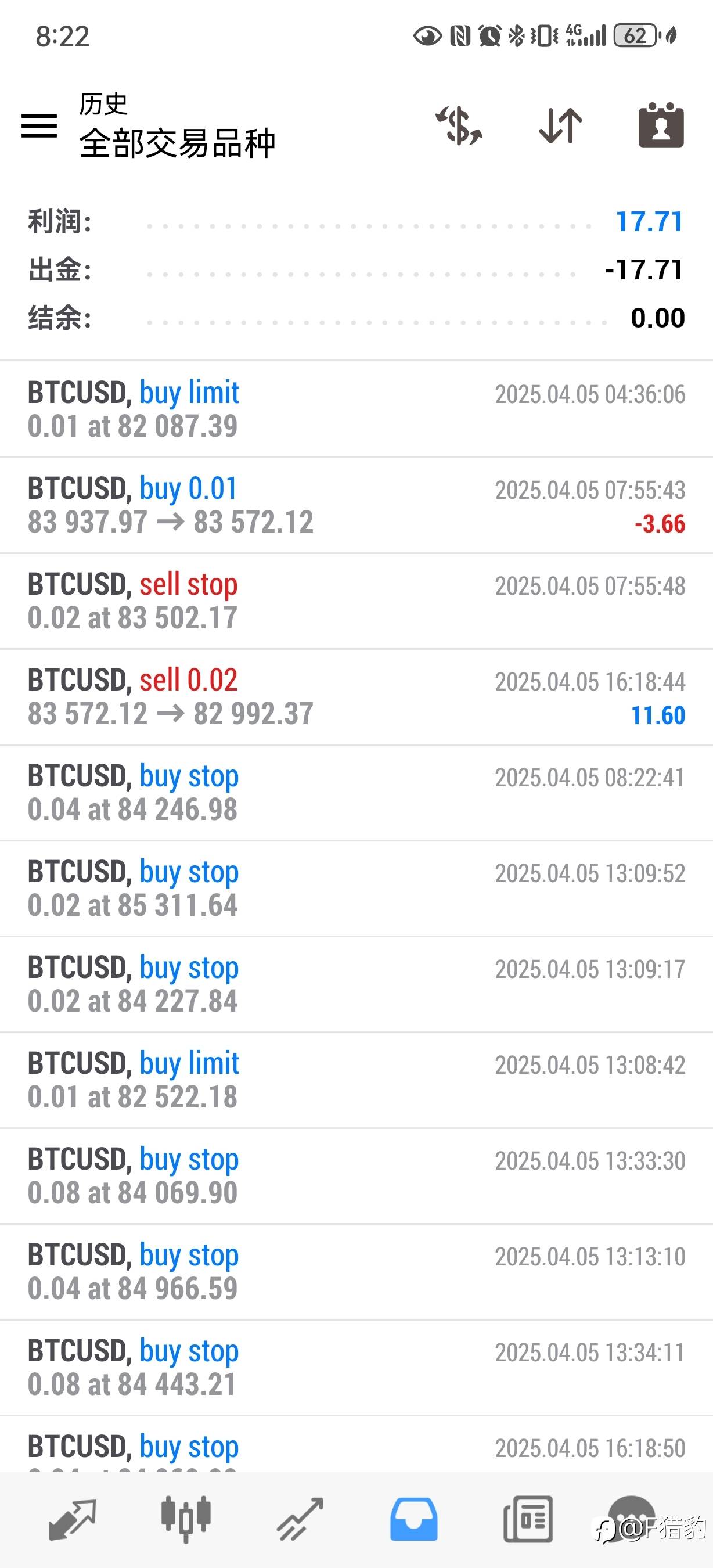713x1568 pixels.
Task: Switch to the candlestick chart tab
Action: (x=186, y=1519)
